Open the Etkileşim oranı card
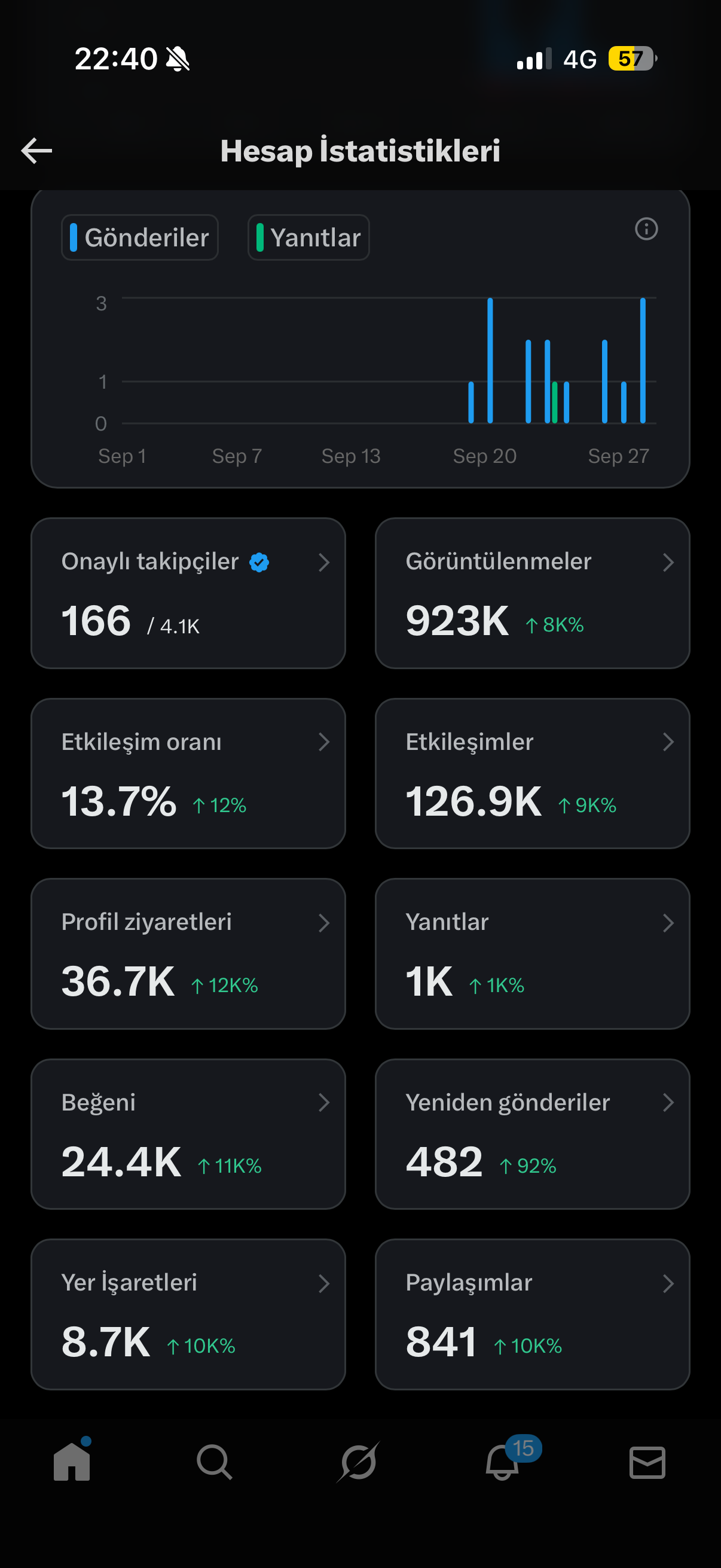The width and height of the screenshot is (721, 1568). point(188,773)
